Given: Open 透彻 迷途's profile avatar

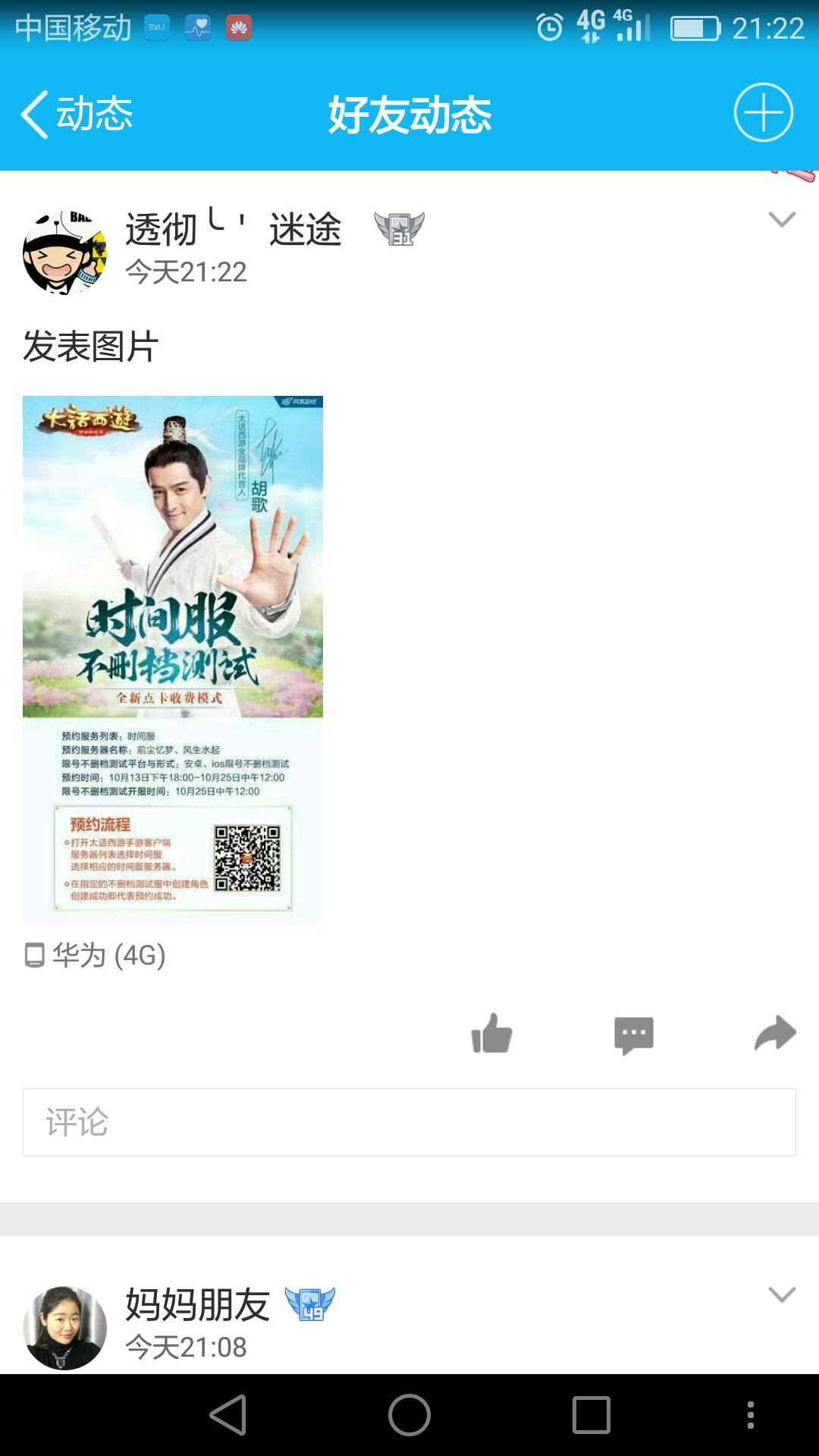Looking at the screenshot, I should tap(64, 253).
